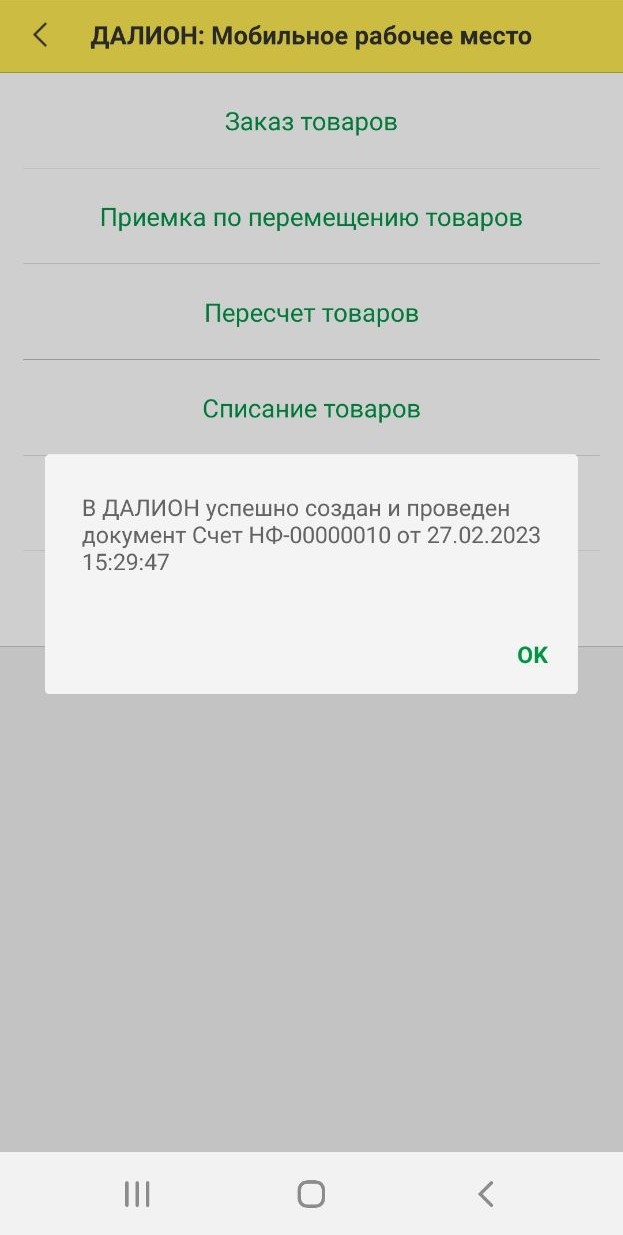The width and height of the screenshot is (623, 1235).
Task: Open Заказ товаров
Action: coord(311,122)
